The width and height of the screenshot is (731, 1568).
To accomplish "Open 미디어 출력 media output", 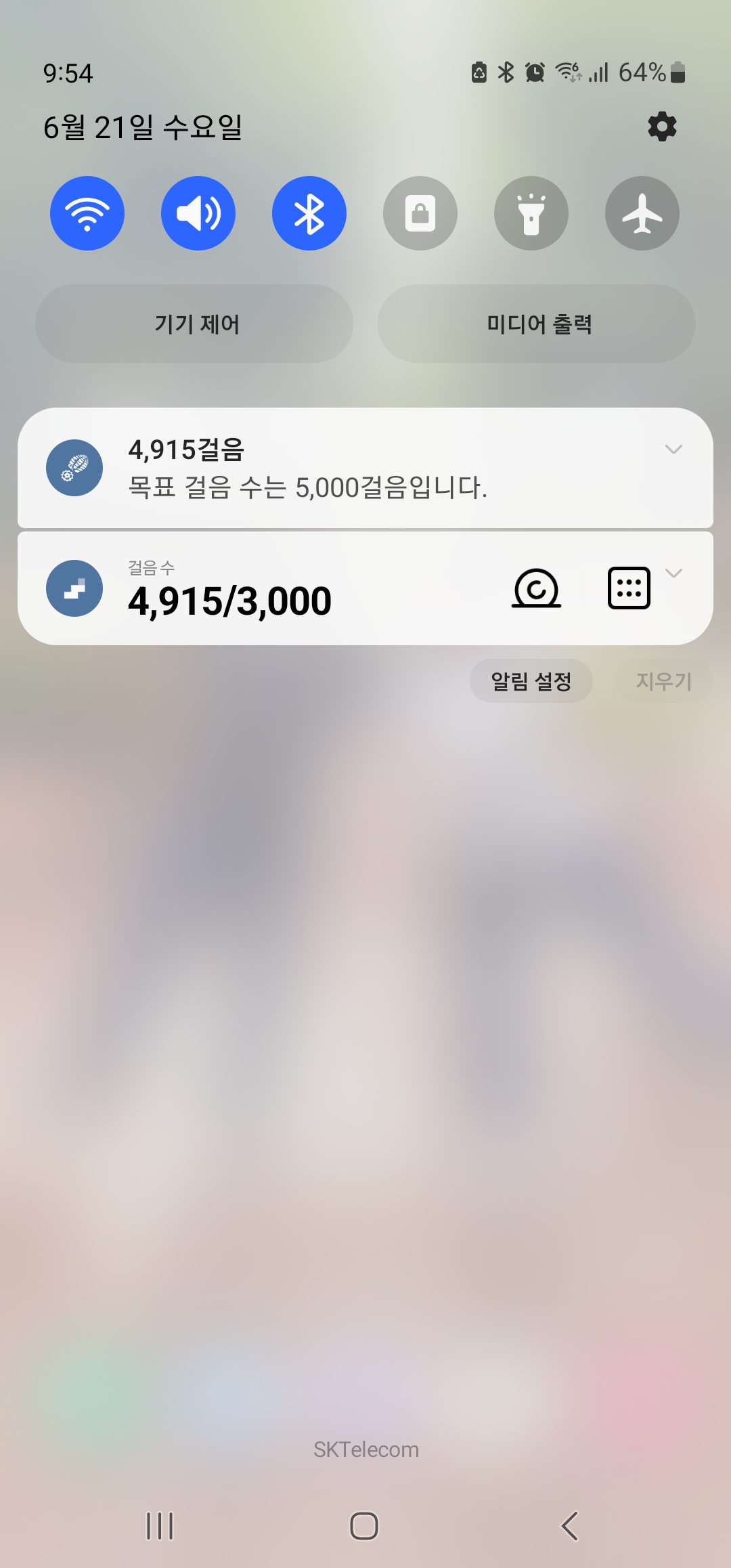I will [537, 324].
